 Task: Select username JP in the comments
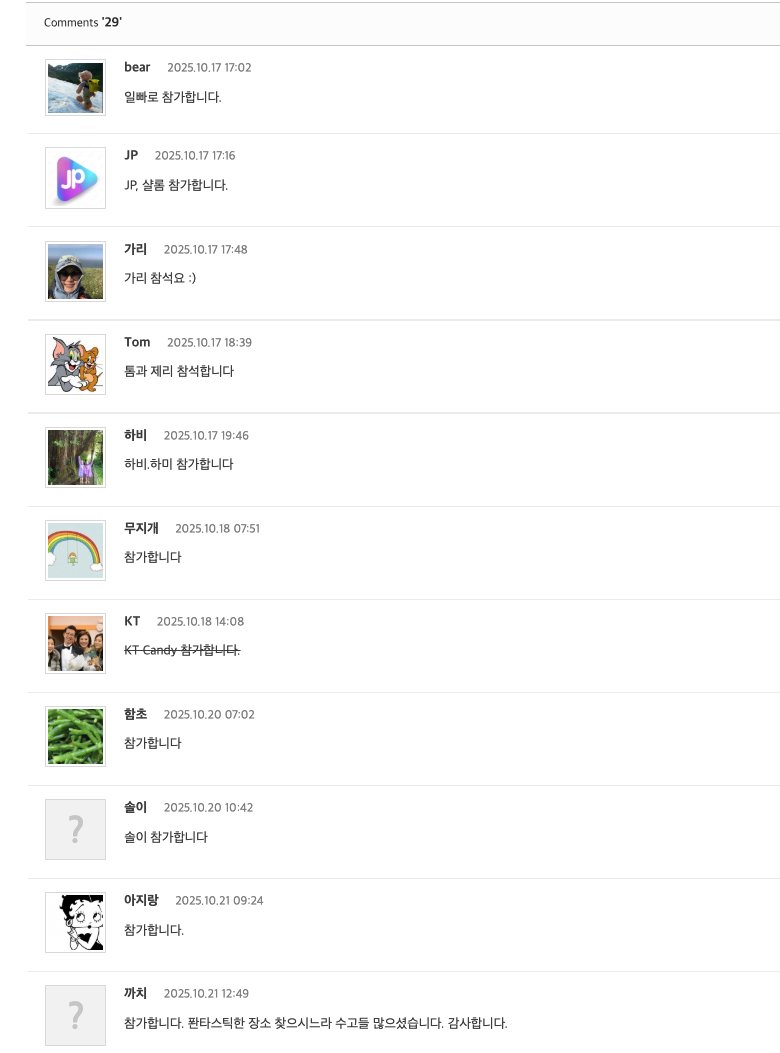pos(129,156)
